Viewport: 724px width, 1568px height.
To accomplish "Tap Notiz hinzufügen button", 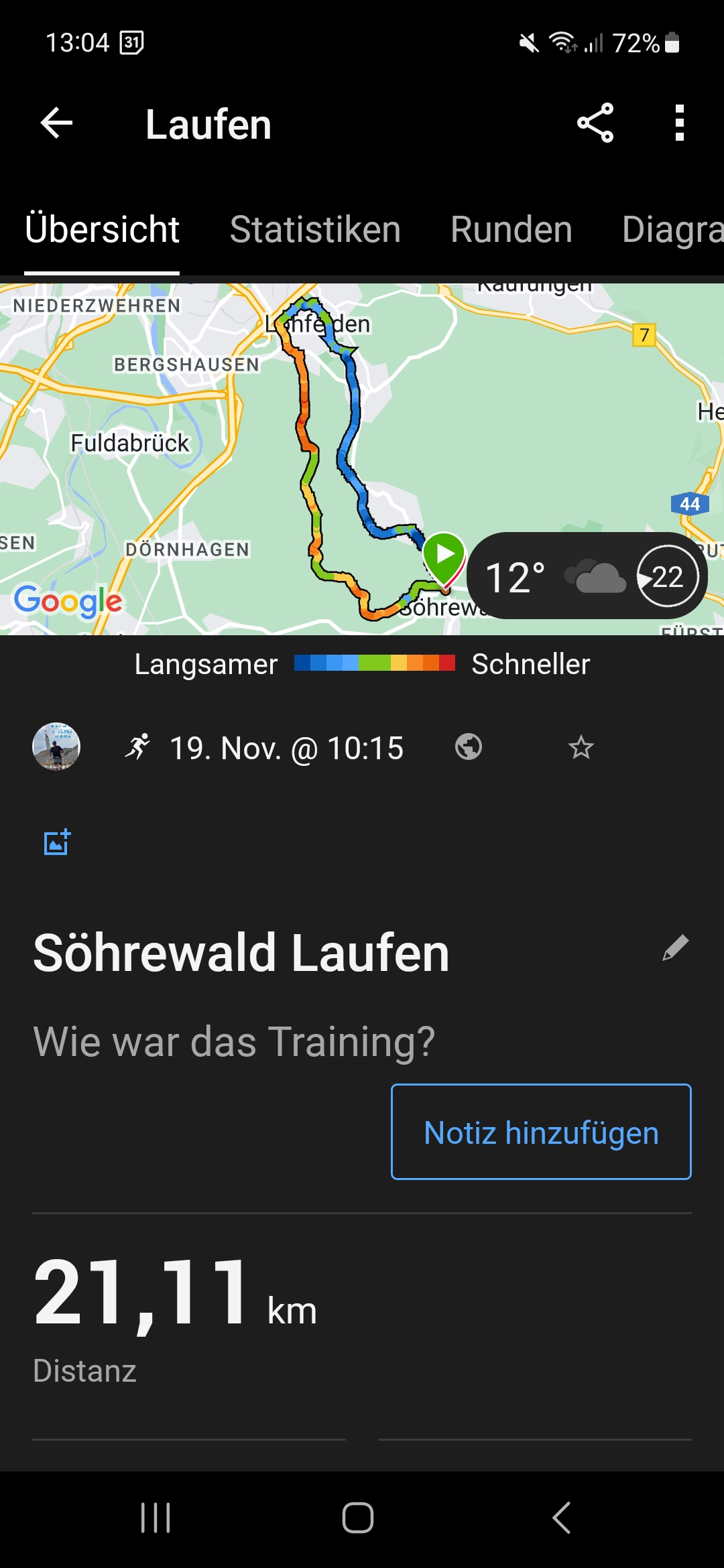I will click(541, 1132).
